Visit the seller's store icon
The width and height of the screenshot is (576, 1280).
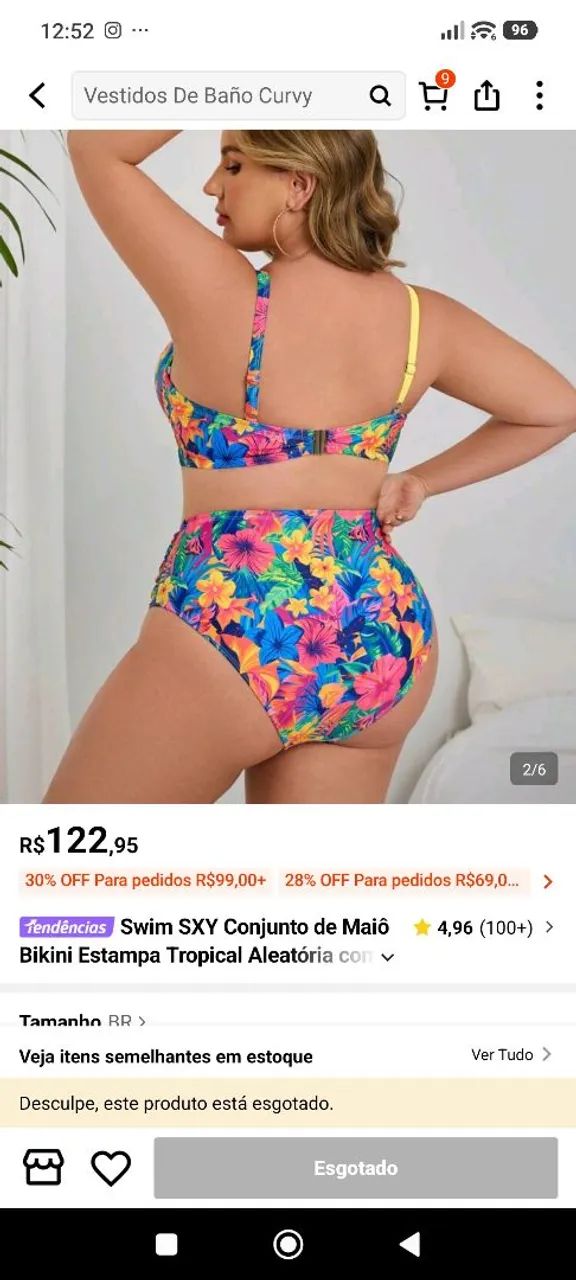click(44, 1167)
